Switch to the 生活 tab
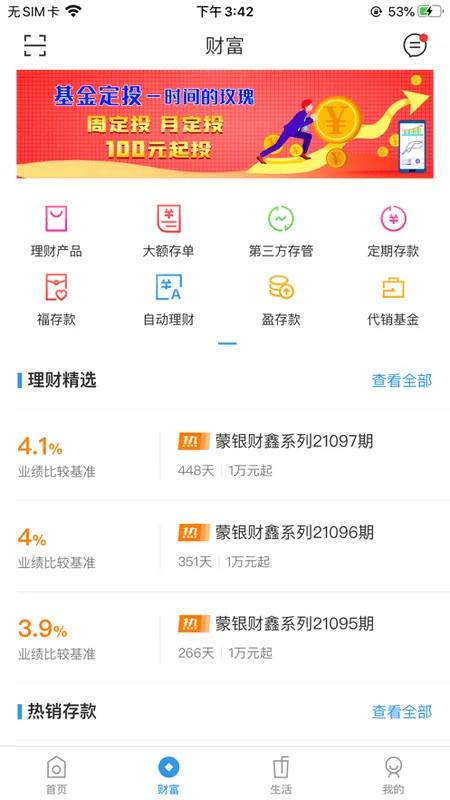 coord(281,774)
